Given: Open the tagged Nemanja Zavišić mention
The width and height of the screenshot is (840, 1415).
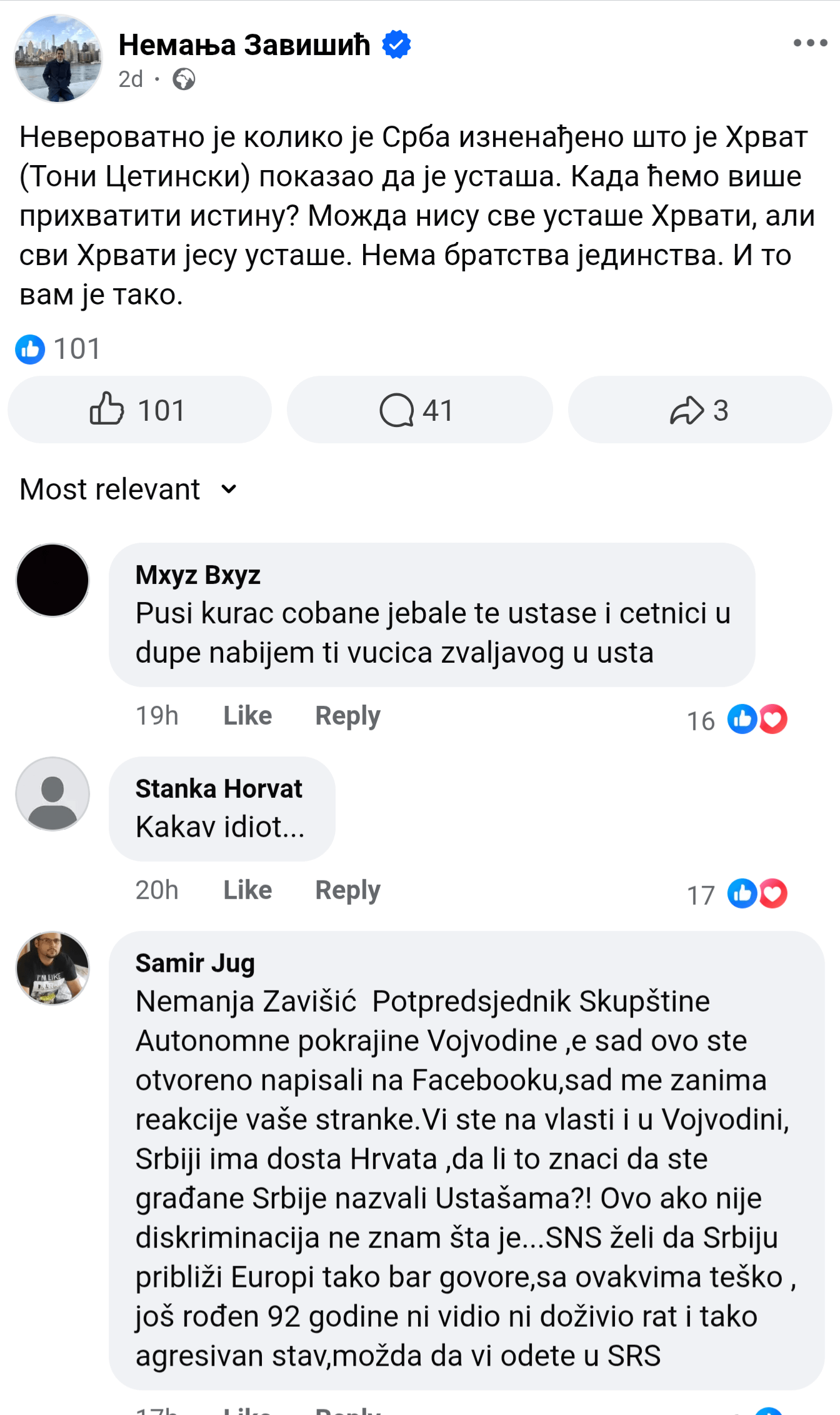Looking at the screenshot, I should tap(246, 1001).
